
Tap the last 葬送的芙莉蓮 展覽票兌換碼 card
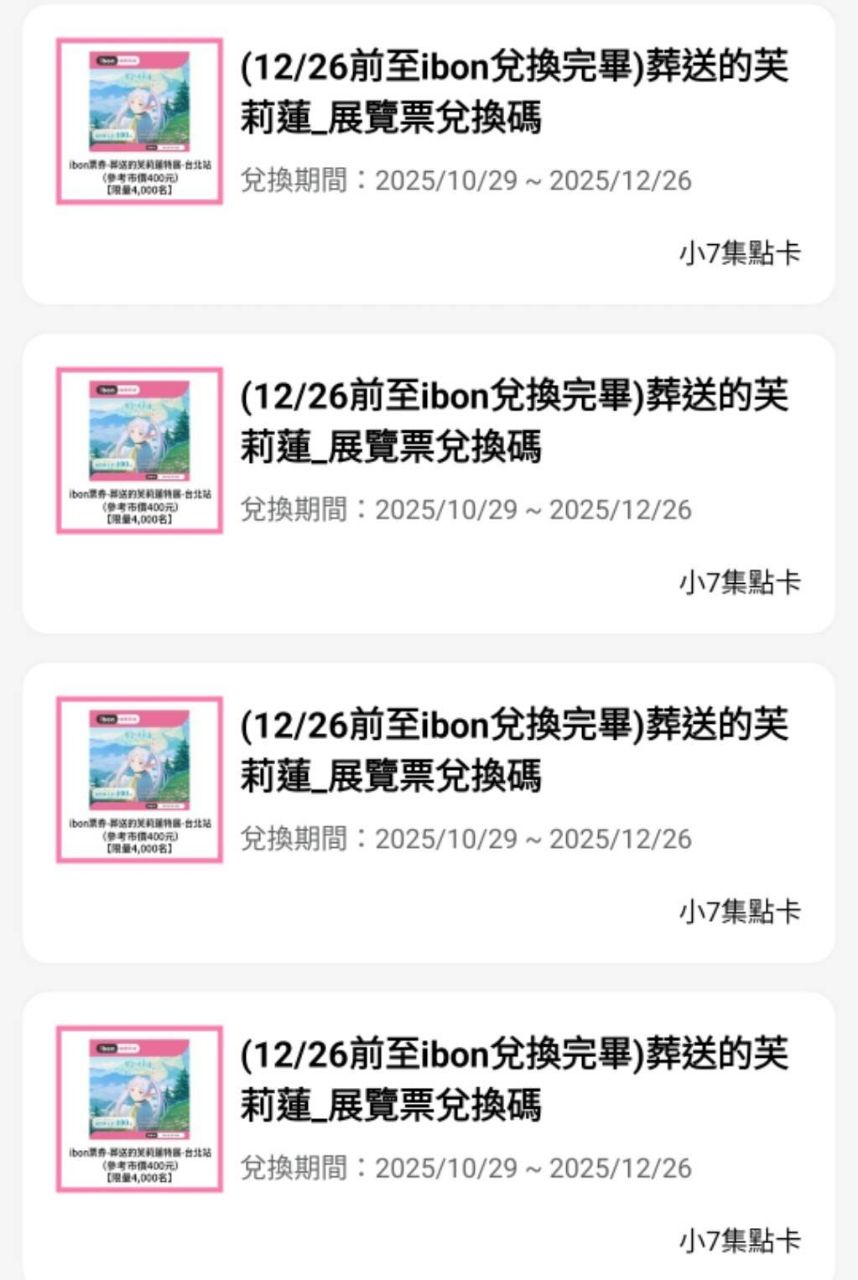pos(514,1079)
